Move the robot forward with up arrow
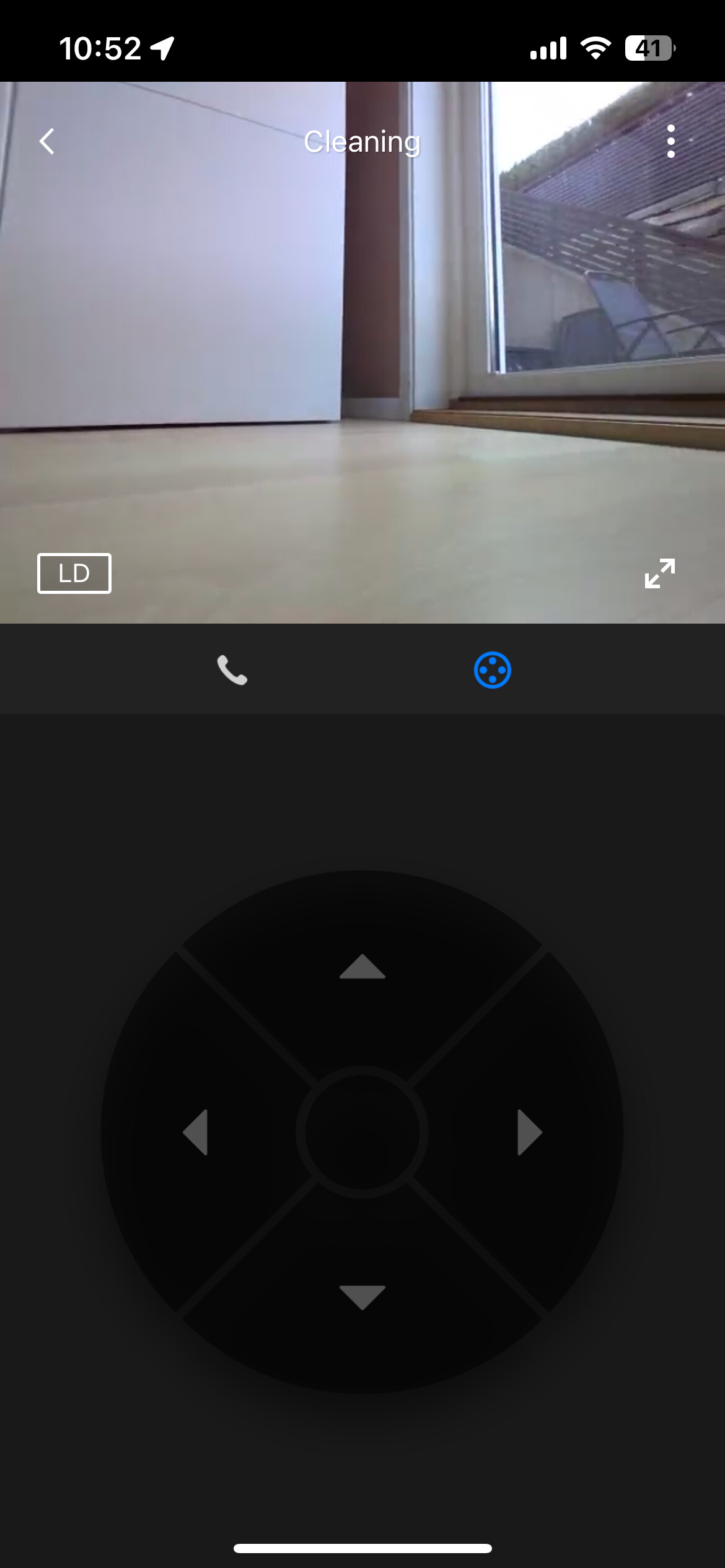 point(362,967)
